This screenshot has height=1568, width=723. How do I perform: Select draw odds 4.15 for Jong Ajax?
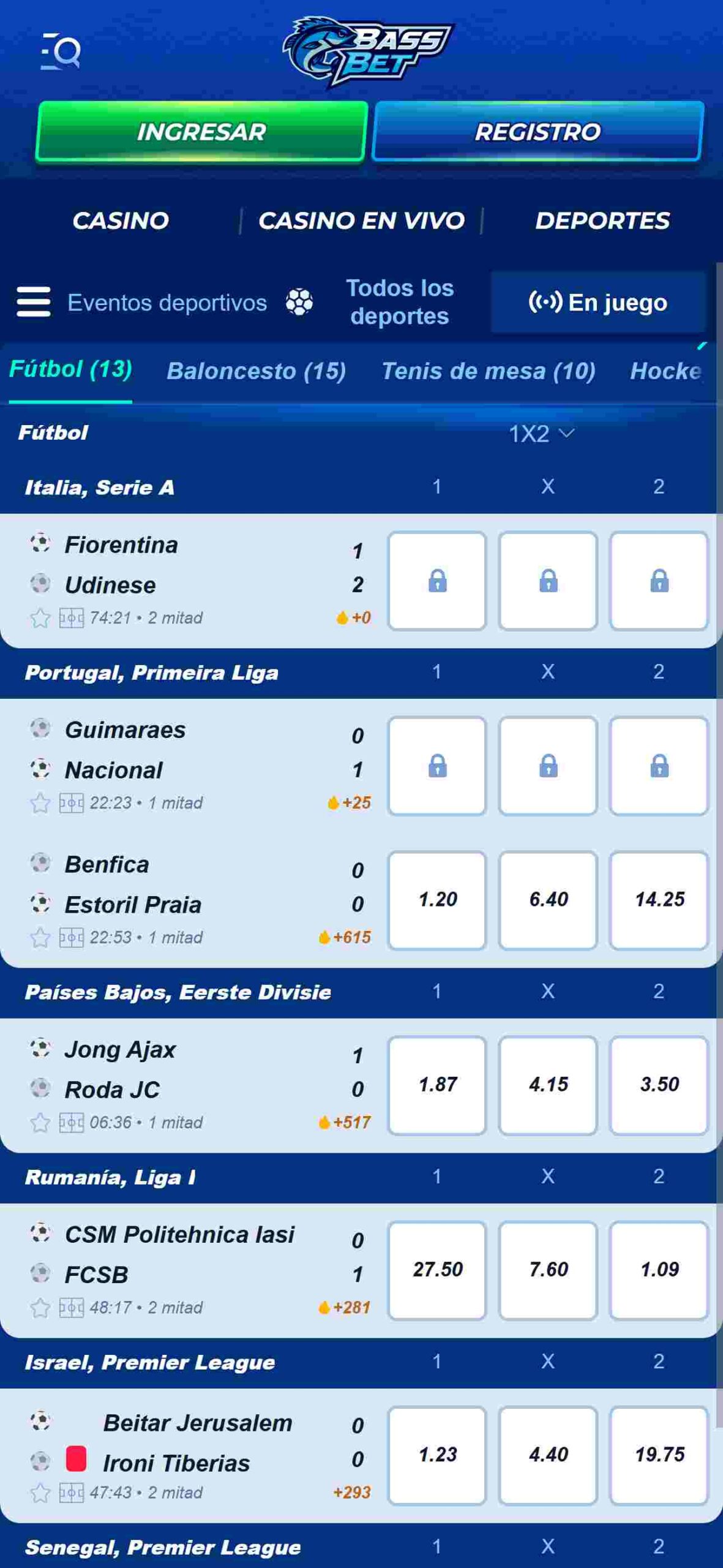[548, 1085]
